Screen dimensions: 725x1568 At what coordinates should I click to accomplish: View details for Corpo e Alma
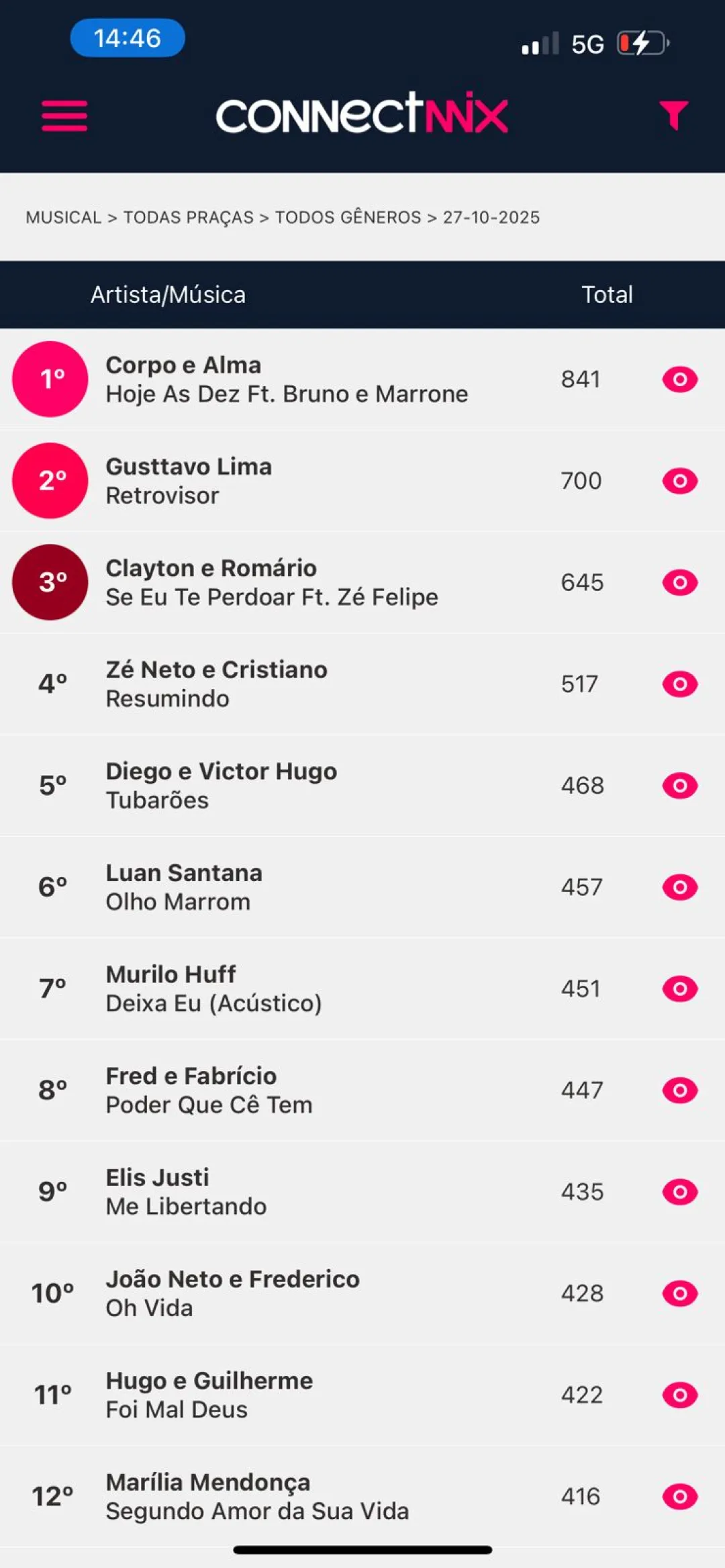pos(679,379)
